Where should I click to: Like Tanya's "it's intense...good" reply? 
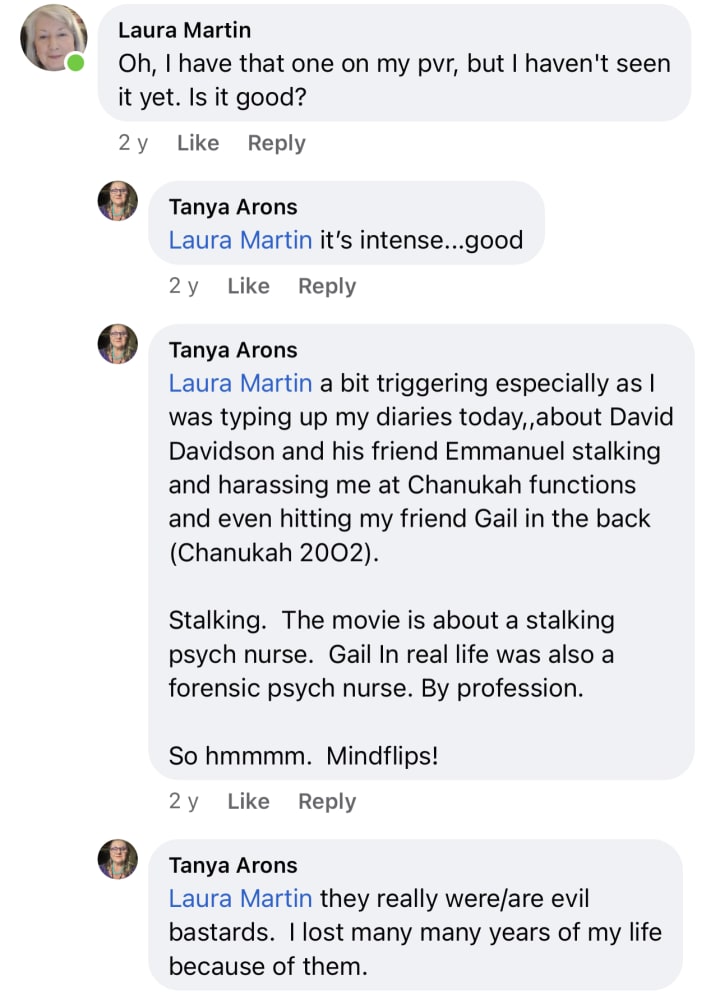pos(248,286)
